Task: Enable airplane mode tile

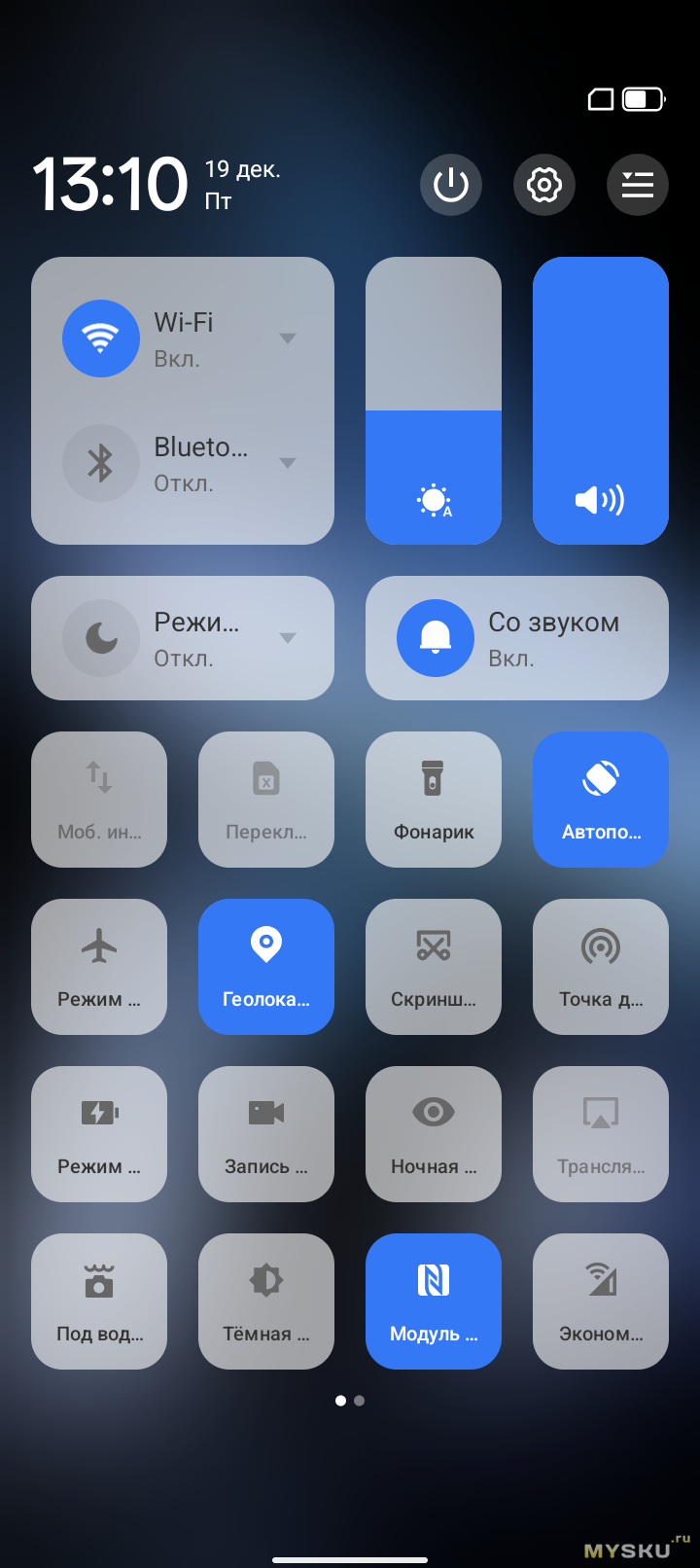Action: coord(99,966)
